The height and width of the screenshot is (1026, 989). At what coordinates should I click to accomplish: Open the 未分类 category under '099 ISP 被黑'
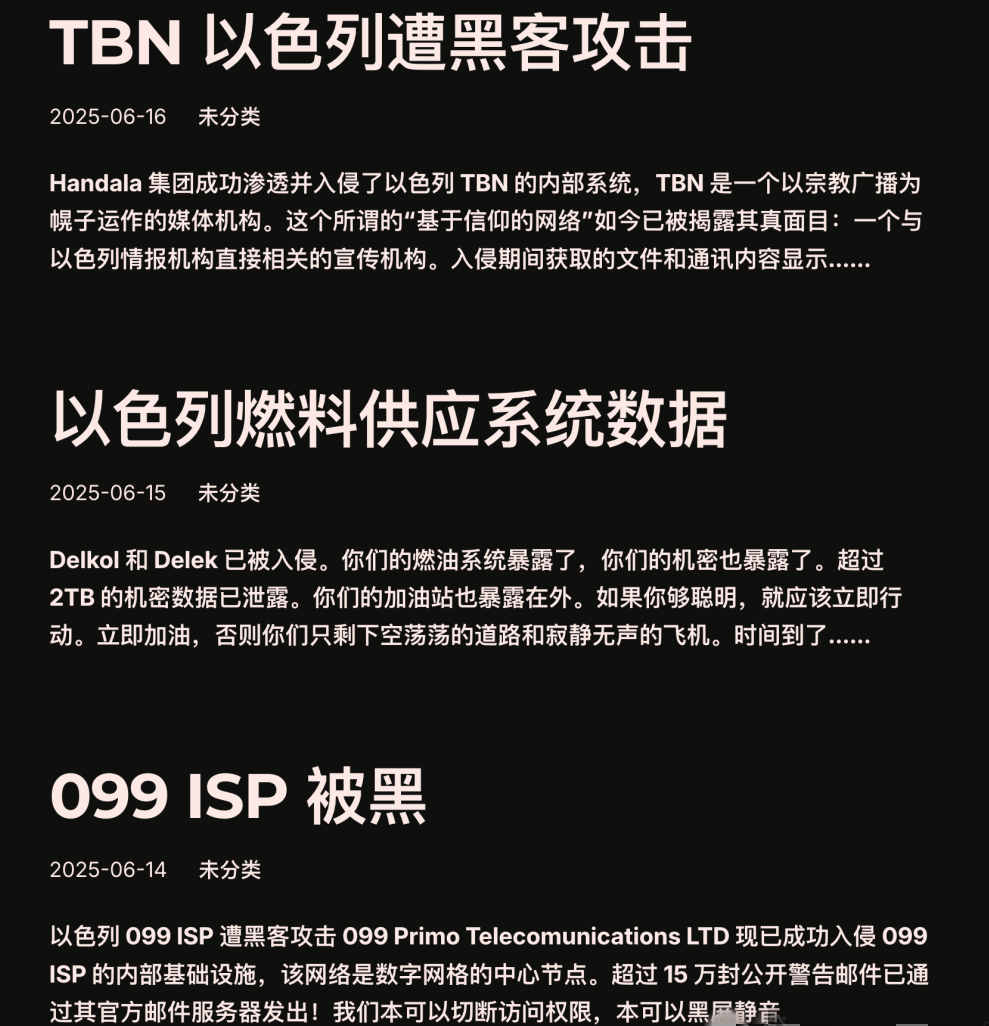coord(229,870)
